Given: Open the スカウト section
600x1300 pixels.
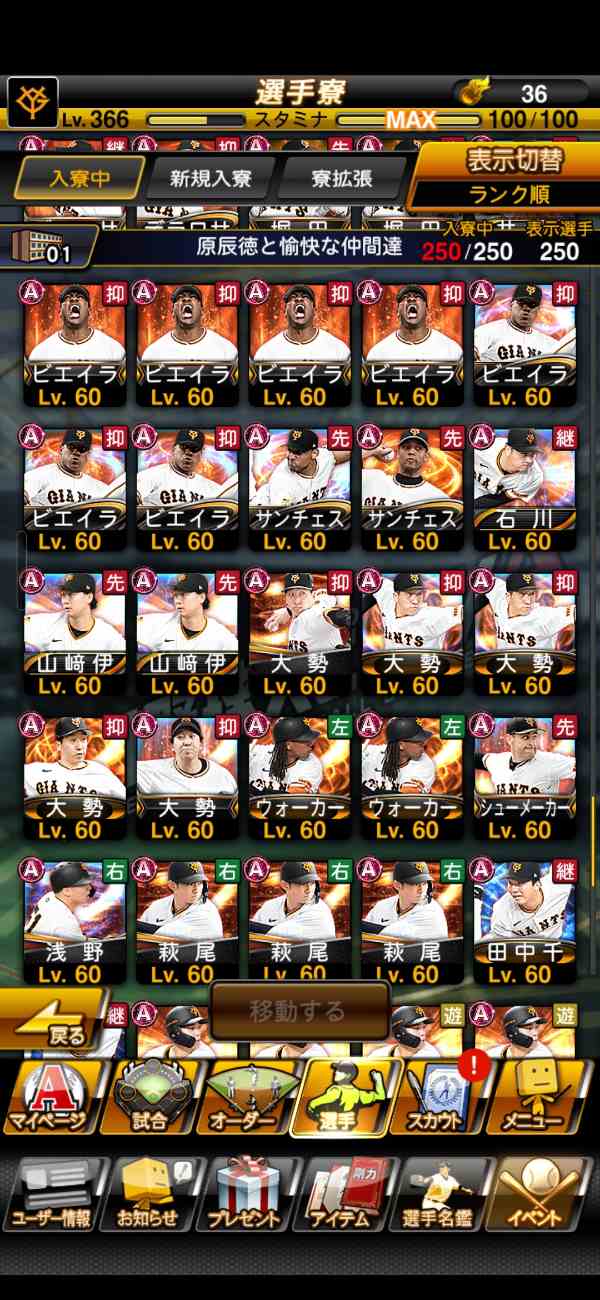Looking at the screenshot, I should [x=448, y=1096].
